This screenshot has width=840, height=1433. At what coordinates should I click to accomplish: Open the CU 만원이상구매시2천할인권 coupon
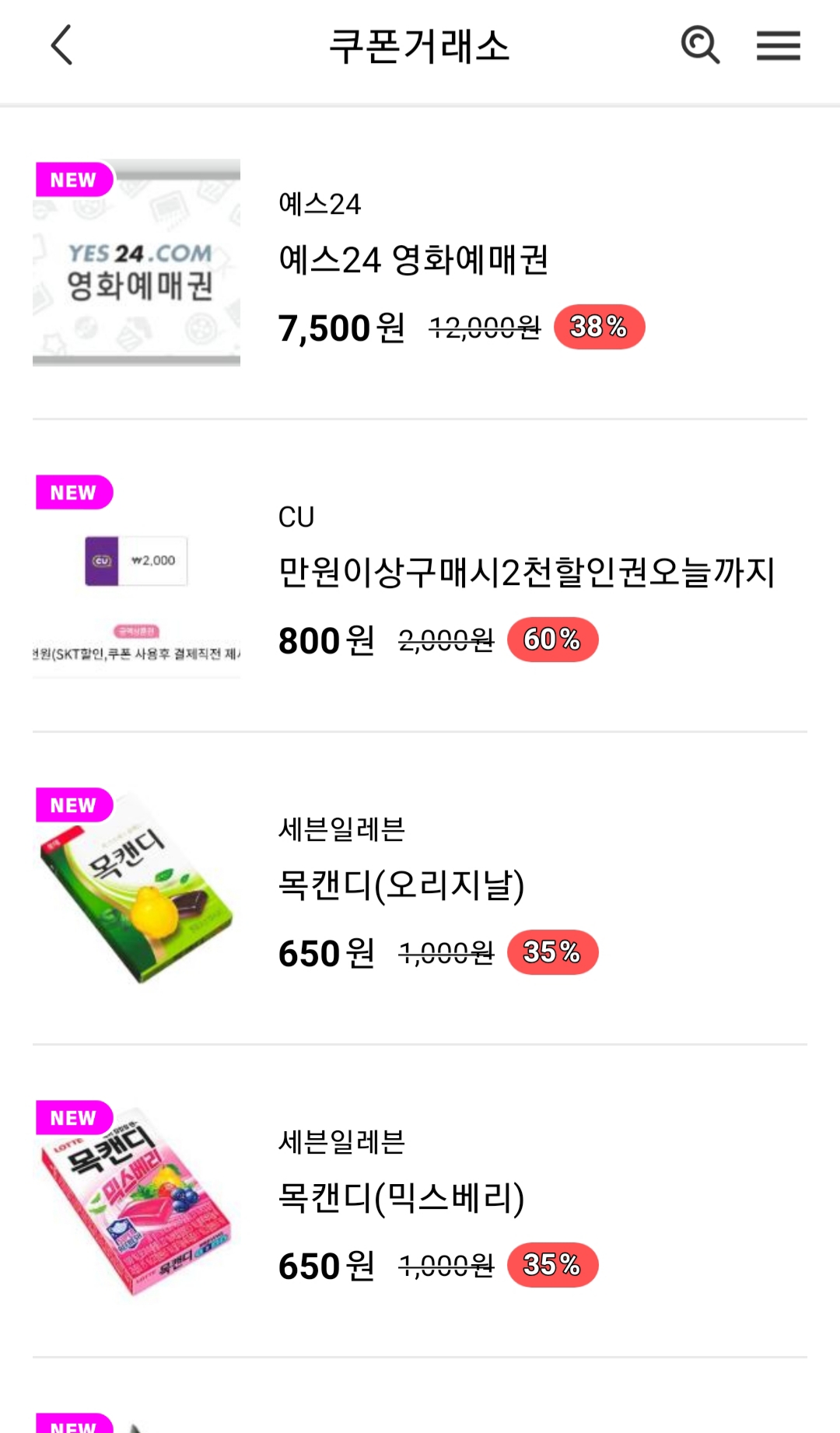pyautogui.click(x=420, y=576)
